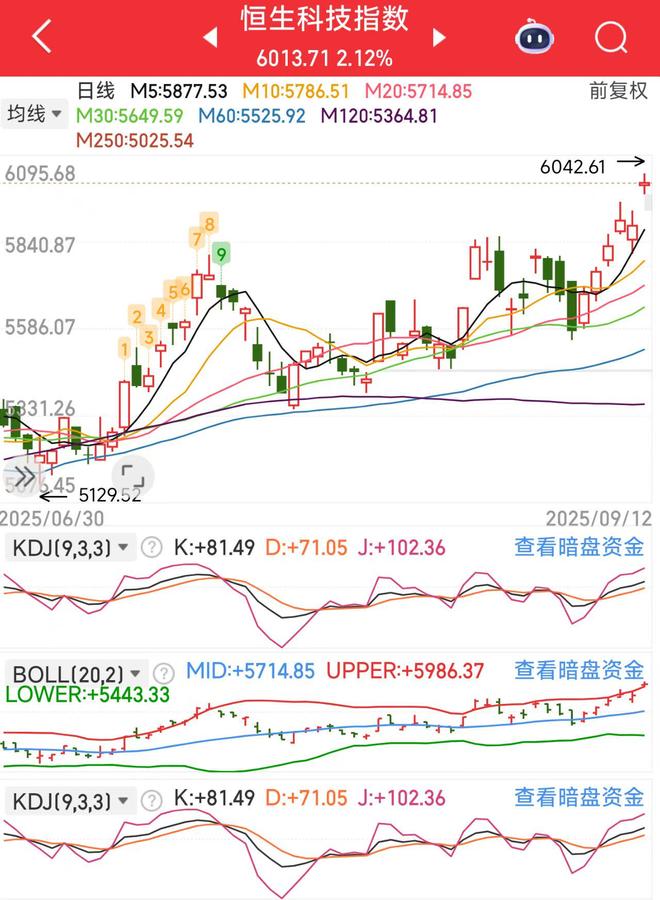Open the search magnifier
Screen dimensions: 660x900
[610, 38]
